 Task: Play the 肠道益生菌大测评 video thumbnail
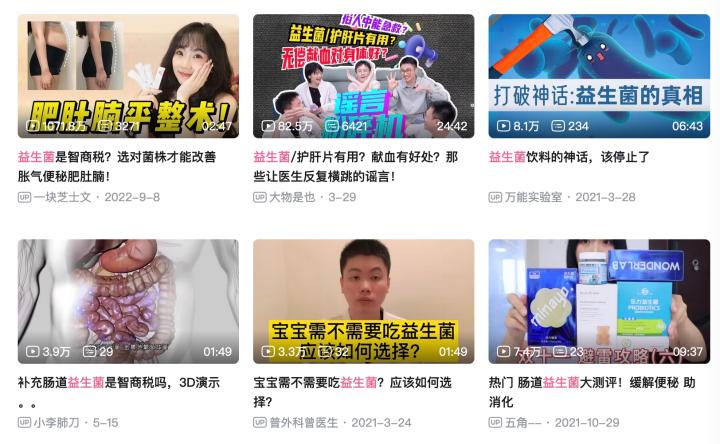(598, 300)
